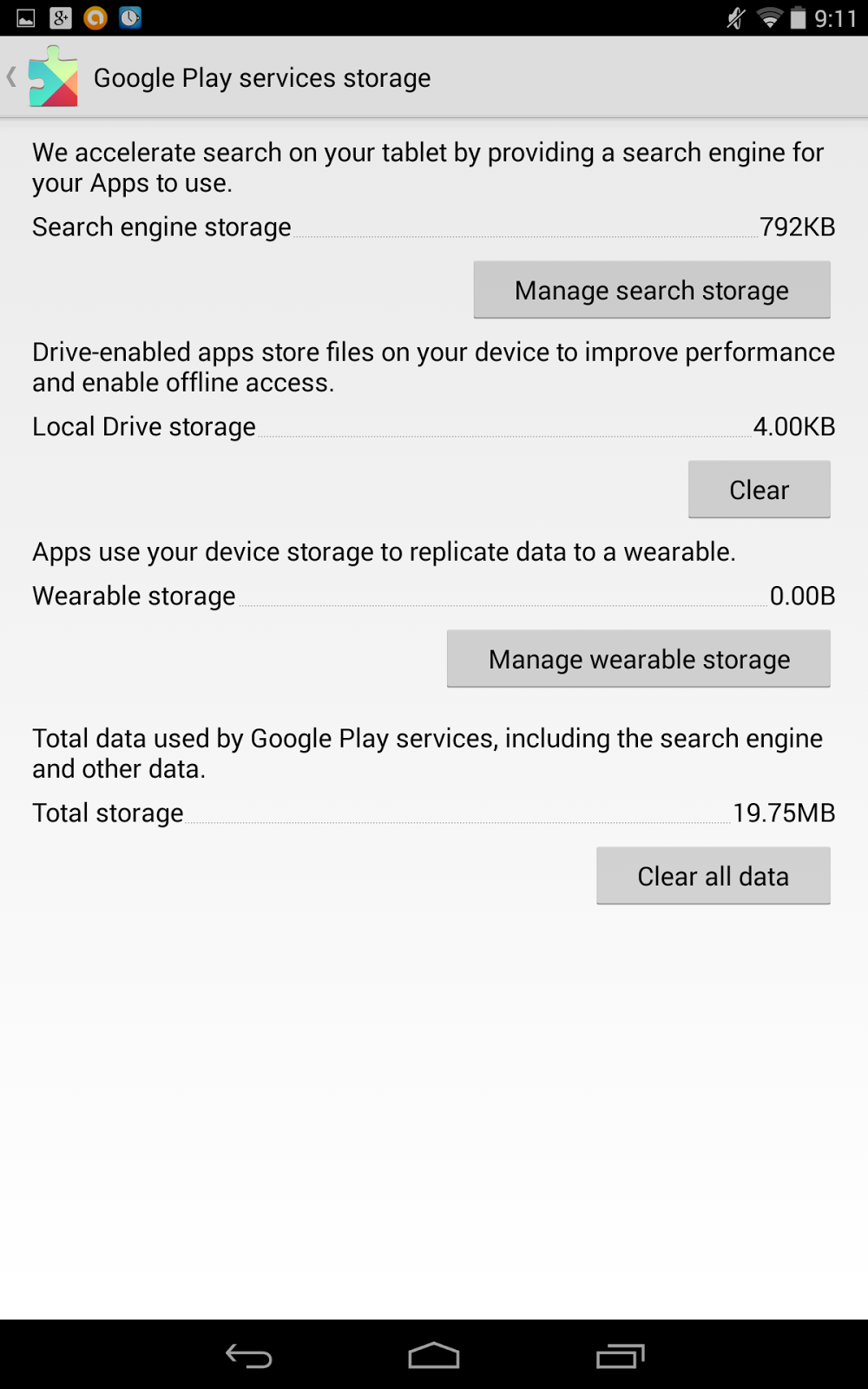Image resolution: width=868 pixels, height=1389 pixels.
Task: Tap Clear all data
Action: coord(713,875)
